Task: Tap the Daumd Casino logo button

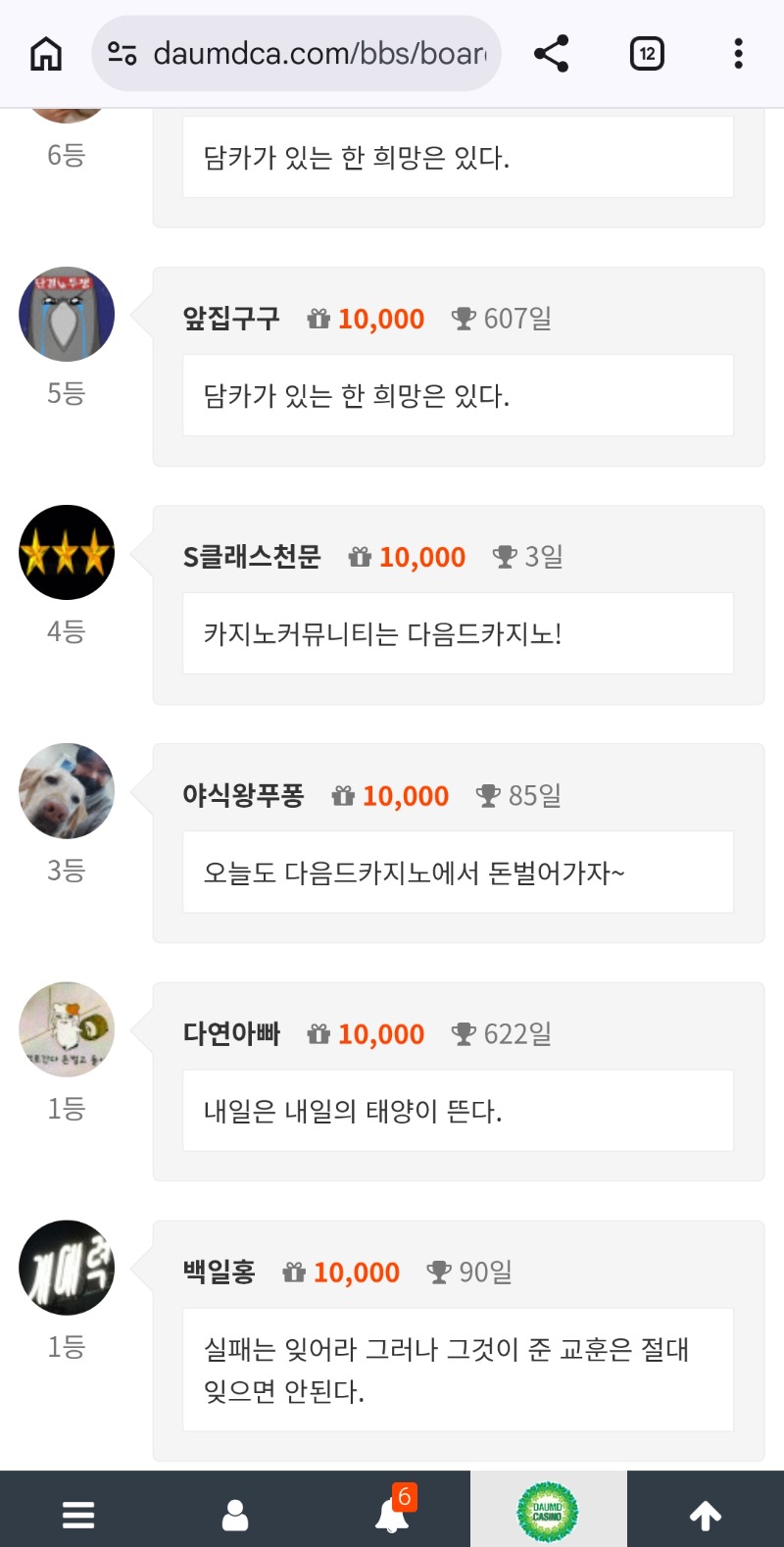Action: pos(548,1513)
